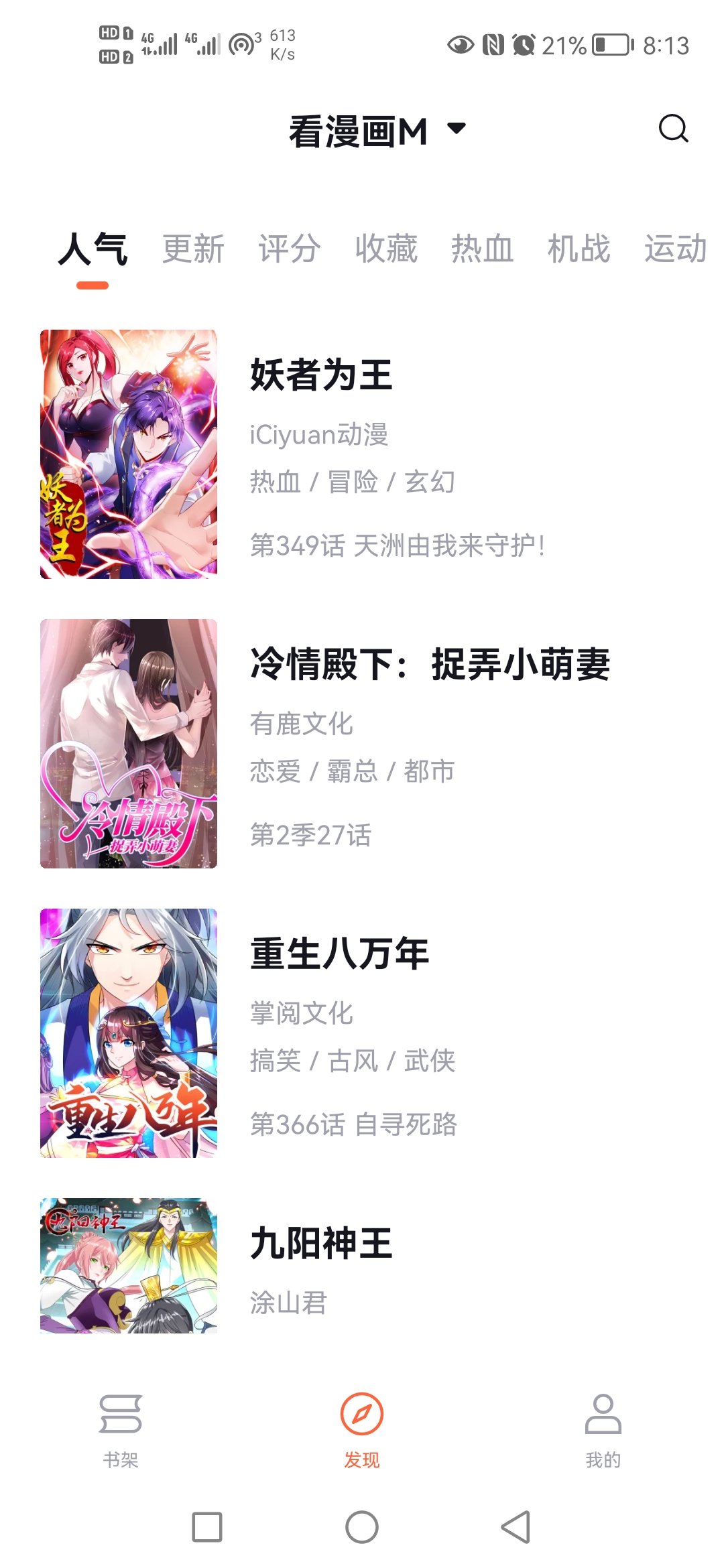Image resolution: width=724 pixels, height=1568 pixels.
Task: Tap the system home button
Action: (362, 1527)
